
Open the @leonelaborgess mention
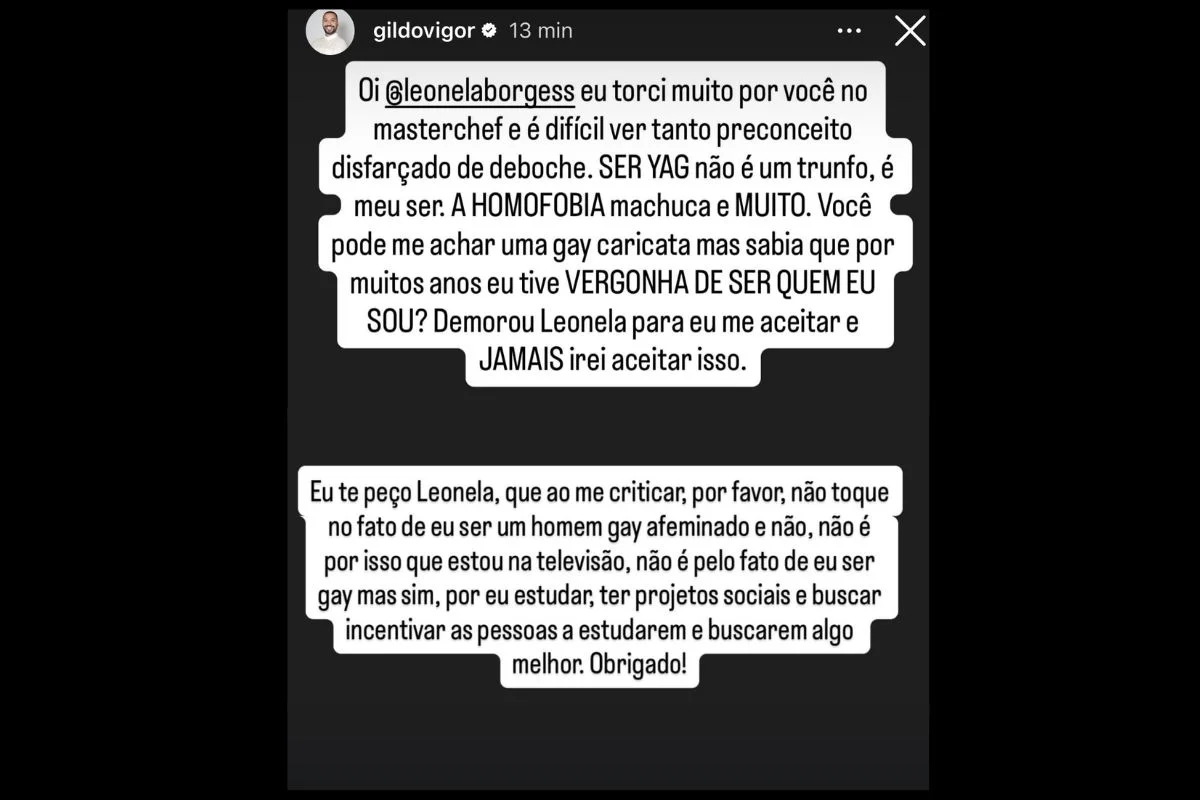click(480, 91)
